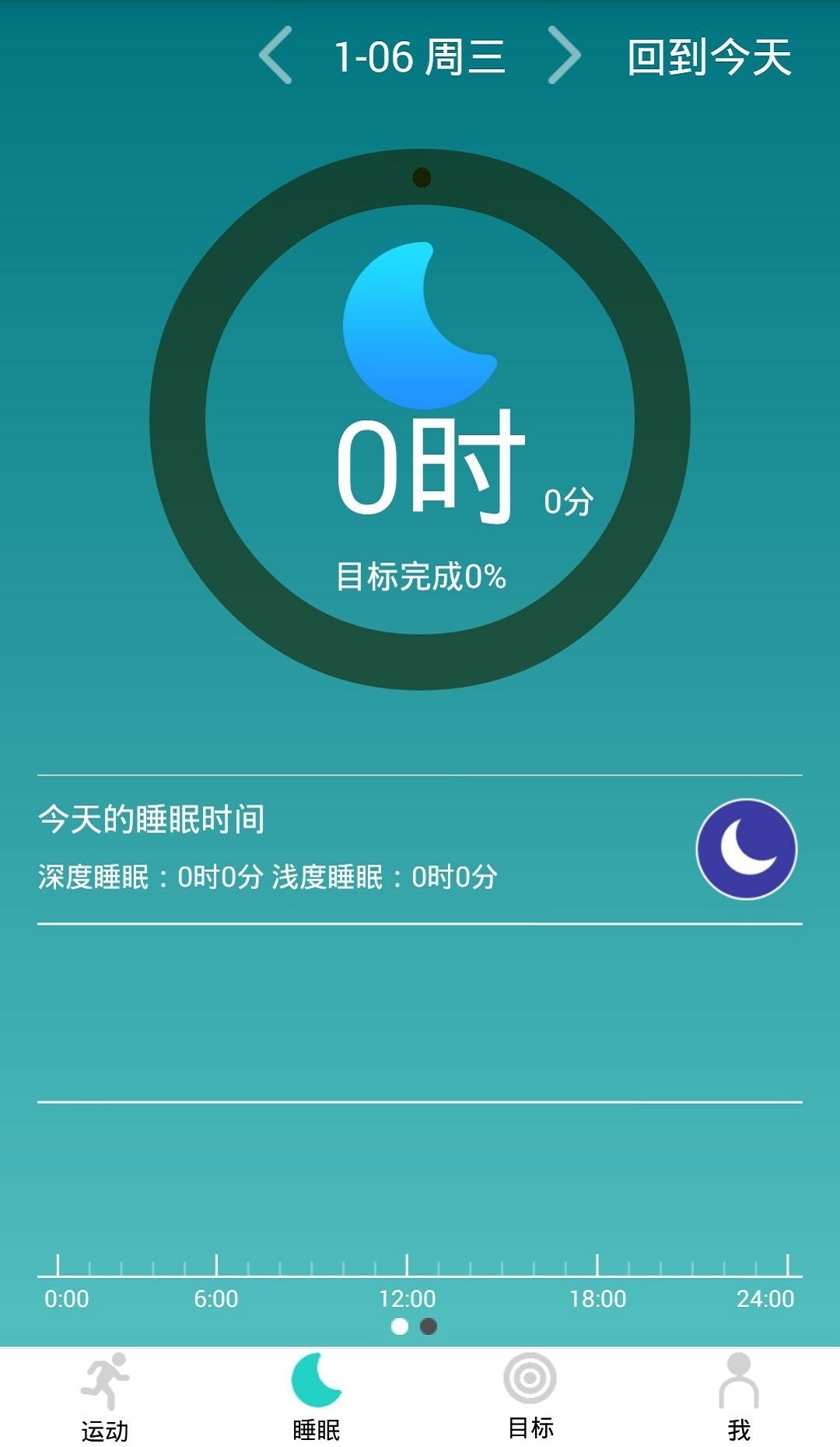Click the right arrow to next day
This screenshot has height=1447, width=840.
click(x=564, y=56)
